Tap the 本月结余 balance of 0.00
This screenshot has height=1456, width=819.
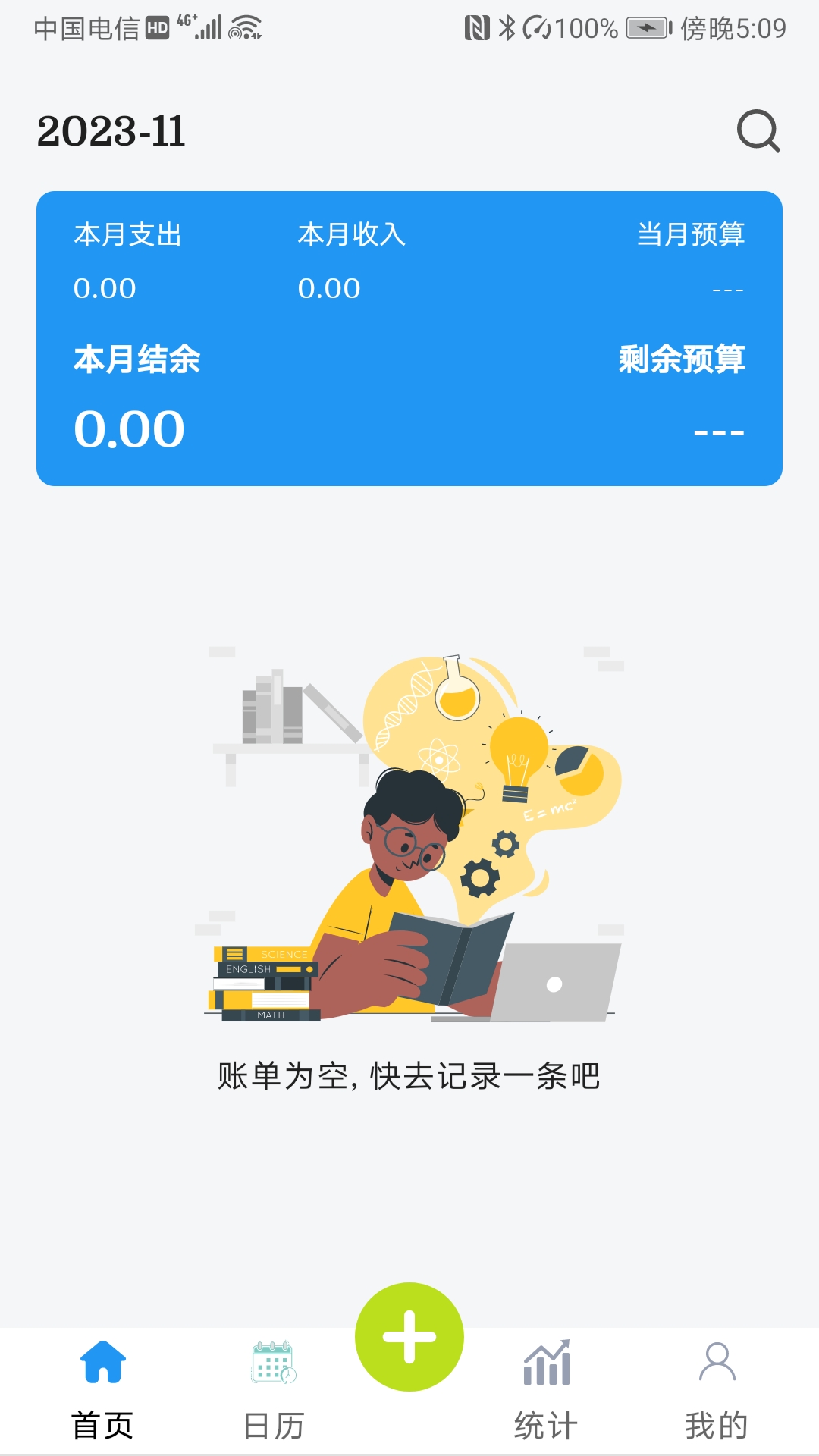coord(129,429)
